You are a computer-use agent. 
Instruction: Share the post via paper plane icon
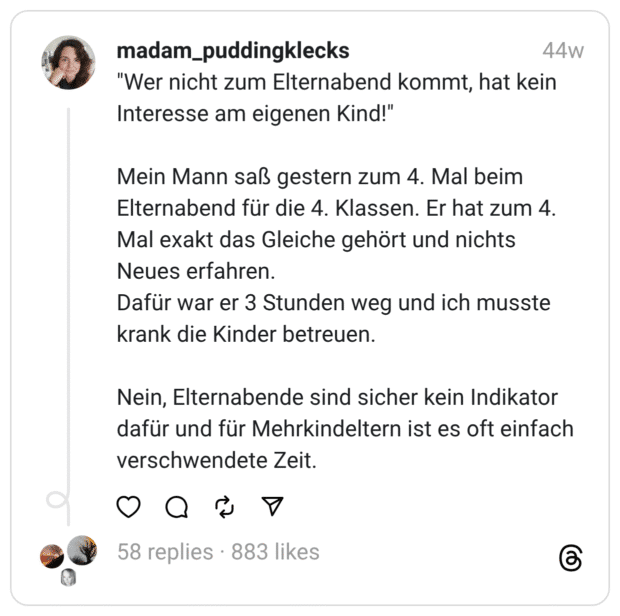click(x=273, y=507)
